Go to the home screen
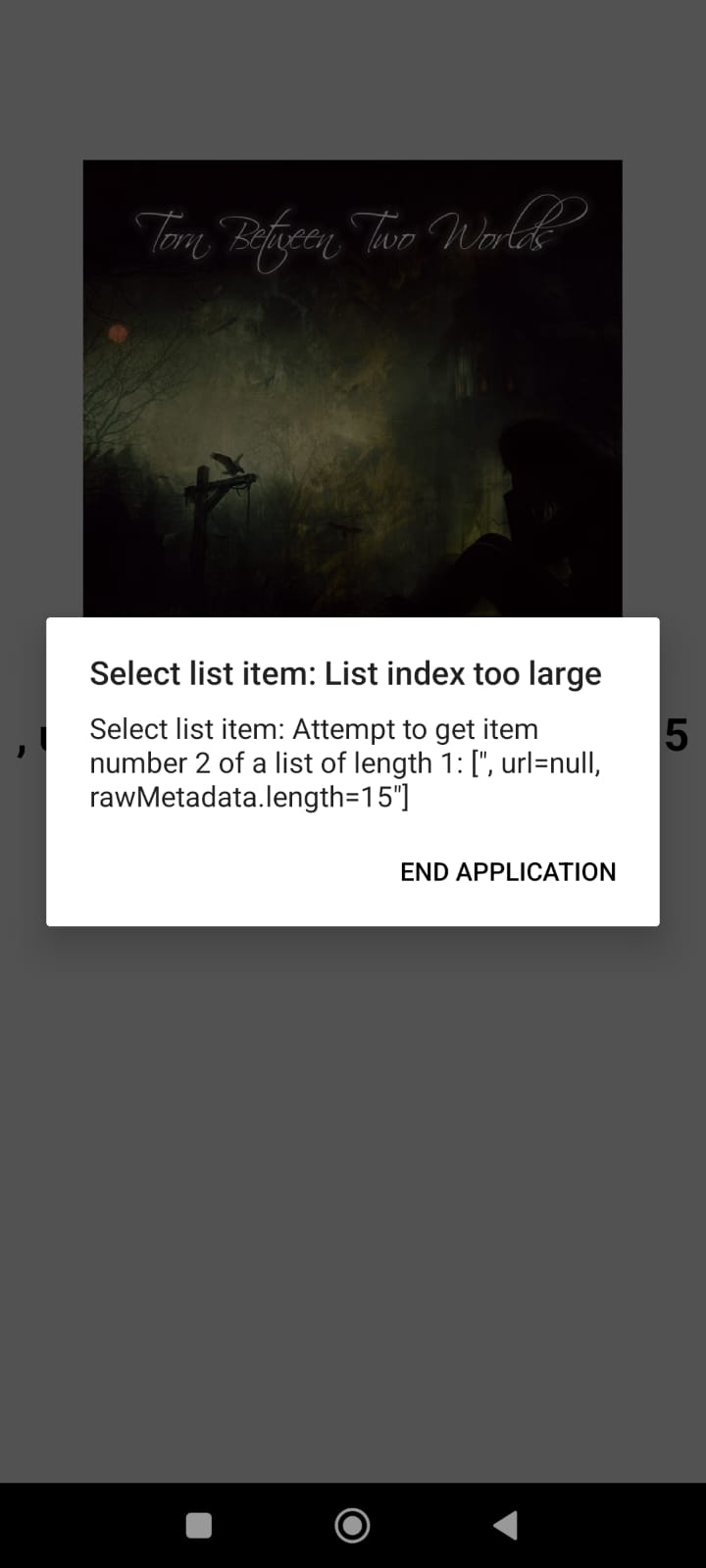Screen dimensions: 706x1568 [352, 1525]
